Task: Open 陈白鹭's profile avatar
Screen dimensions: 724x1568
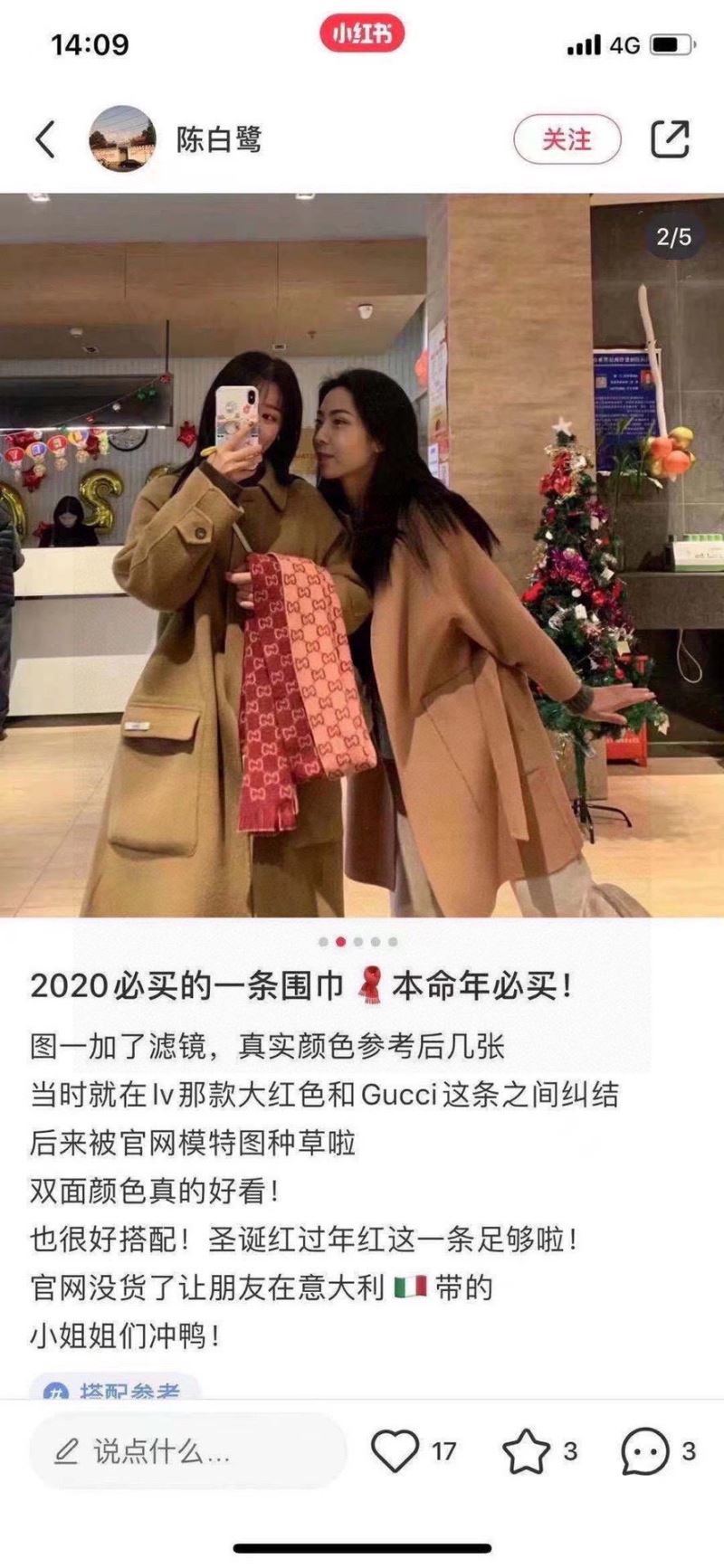Action: (x=122, y=138)
